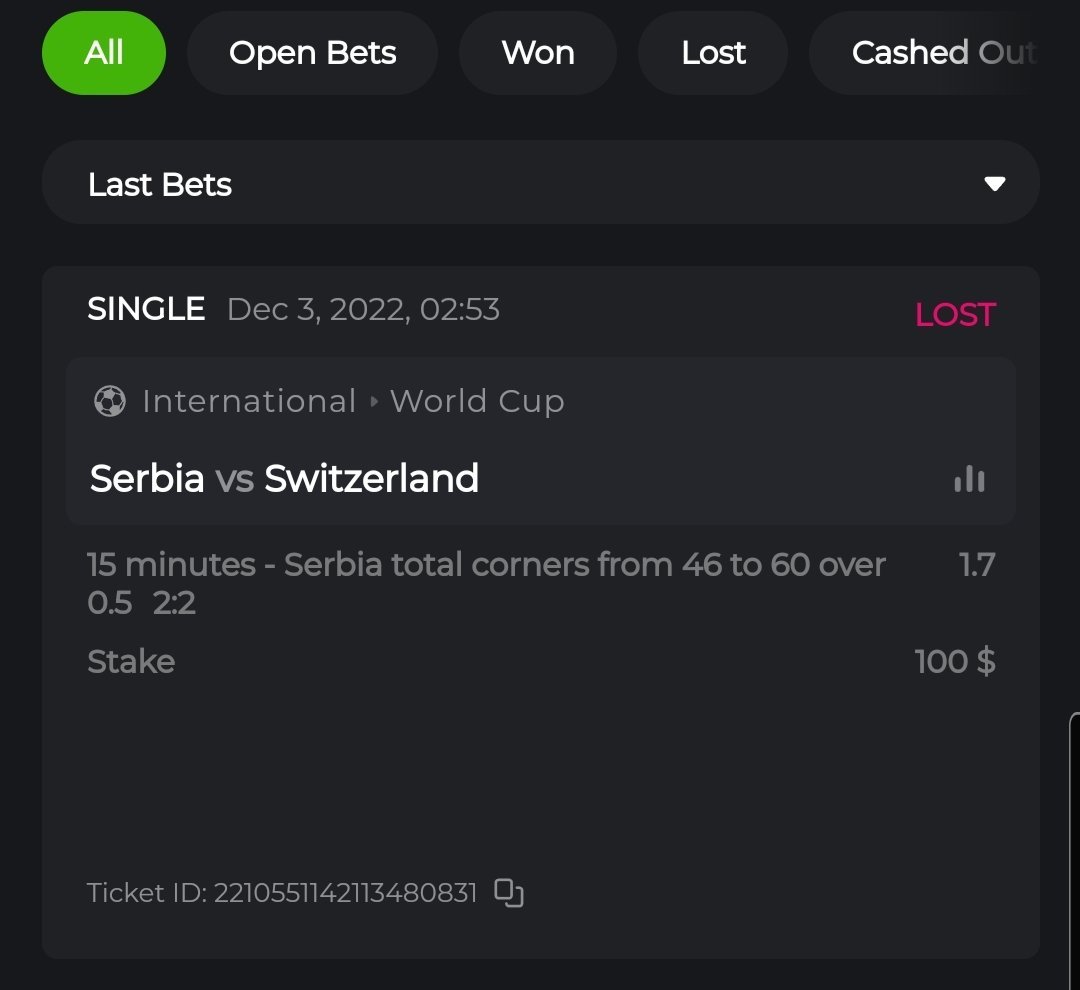This screenshot has width=1080, height=990.
Task: Switch to the Cashed Out tab
Action: tap(942, 53)
